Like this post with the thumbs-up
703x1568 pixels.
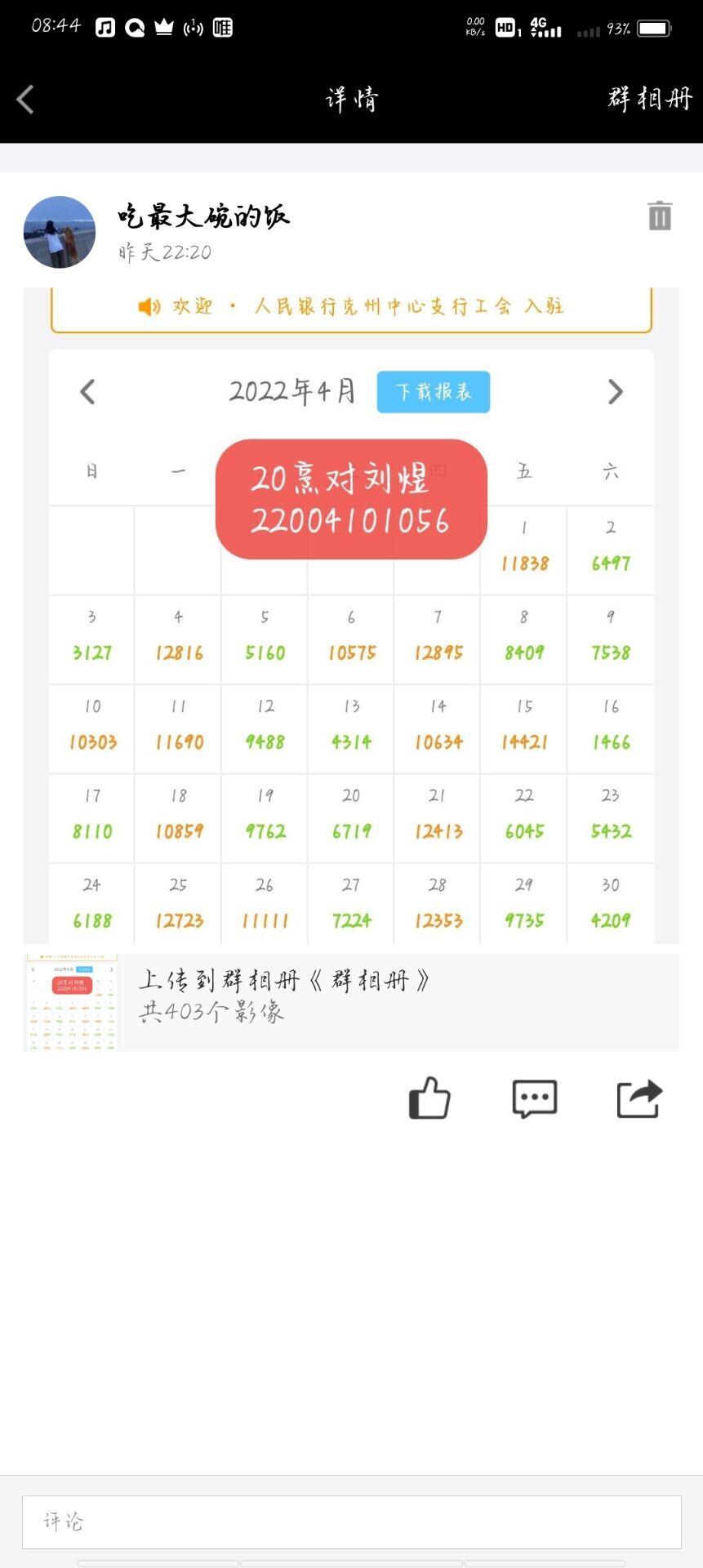click(429, 1098)
